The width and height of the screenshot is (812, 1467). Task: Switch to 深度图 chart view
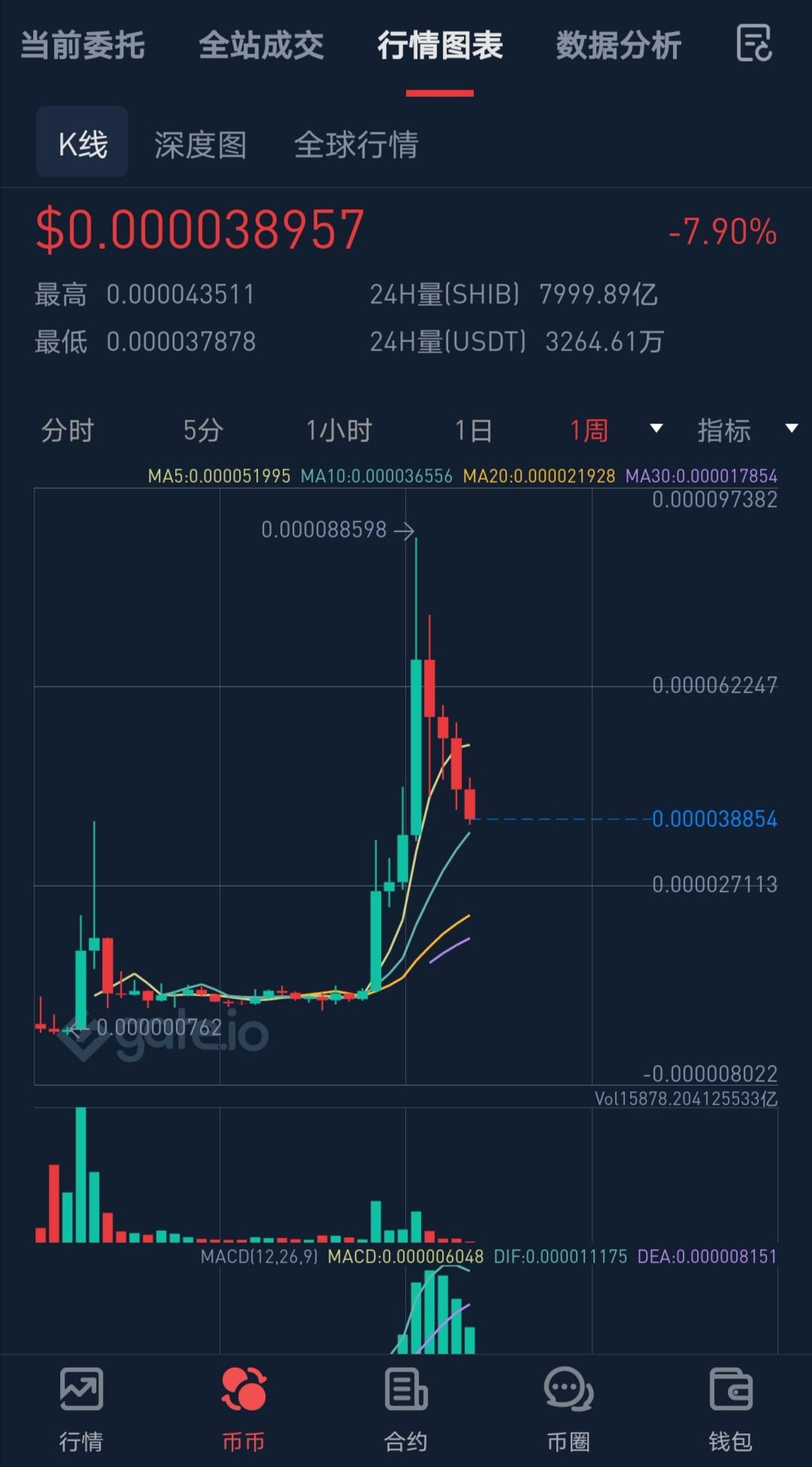(200, 144)
